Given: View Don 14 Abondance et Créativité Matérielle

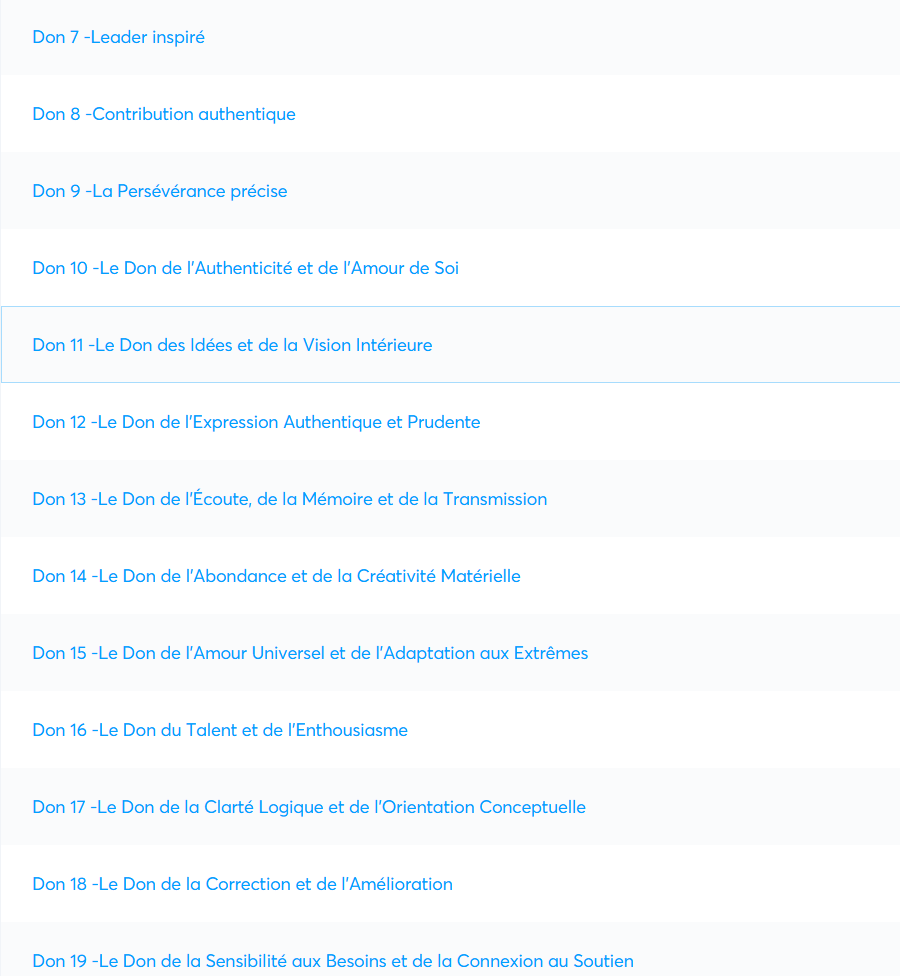Looking at the screenshot, I should tap(276, 576).
